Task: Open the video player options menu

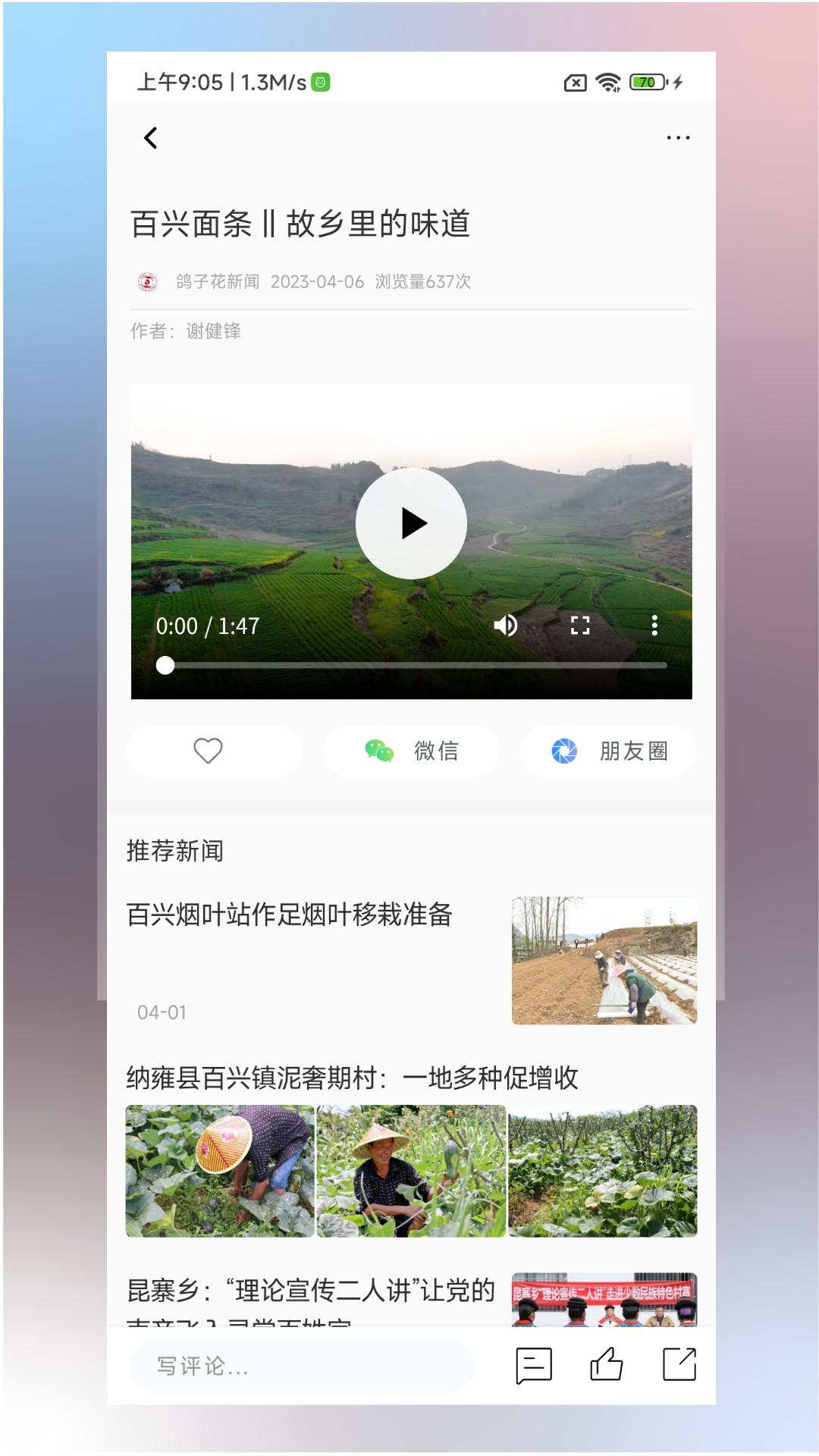Action: pyautogui.click(x=654, y=626)
